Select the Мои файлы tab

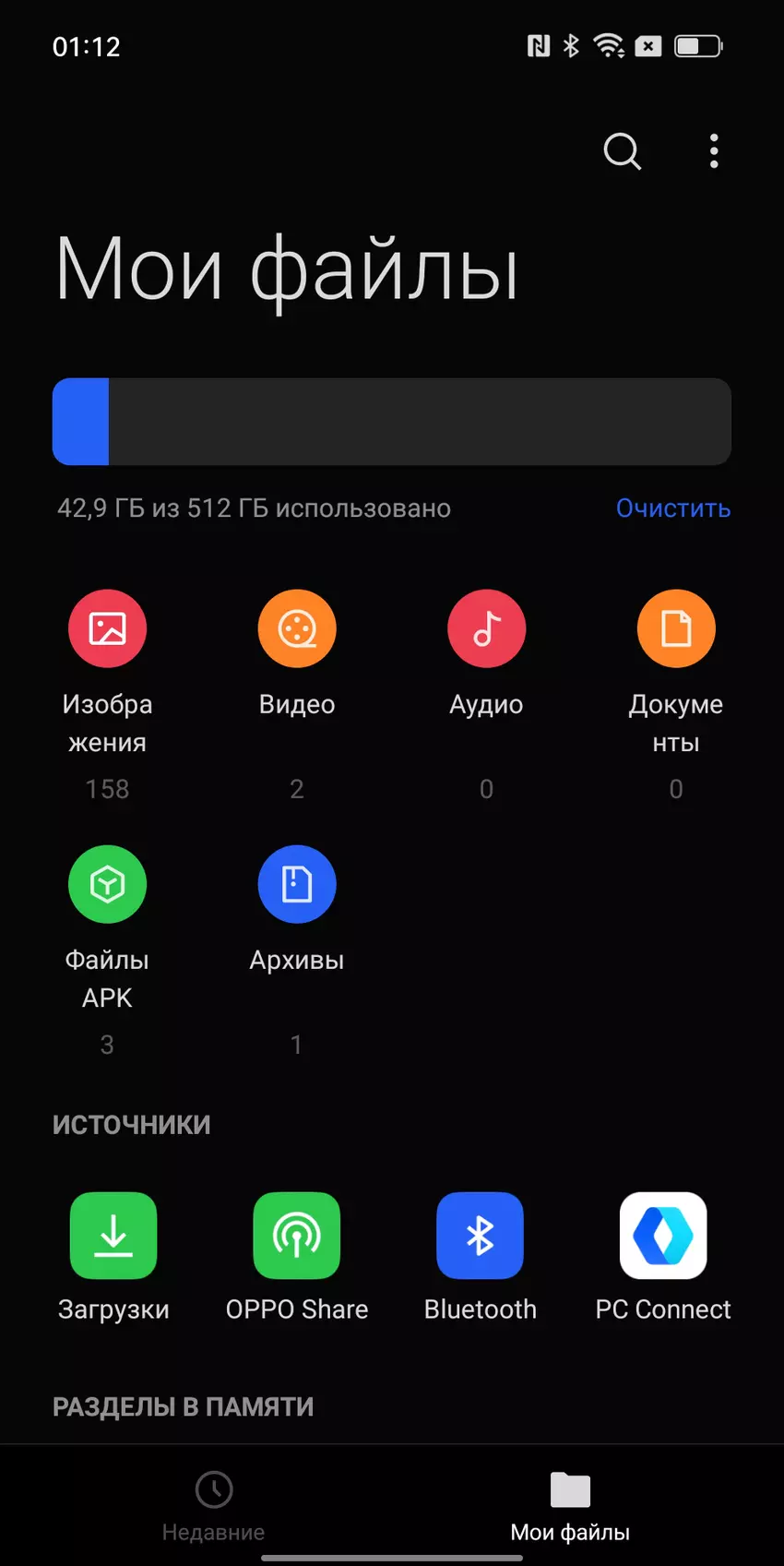570,1506
